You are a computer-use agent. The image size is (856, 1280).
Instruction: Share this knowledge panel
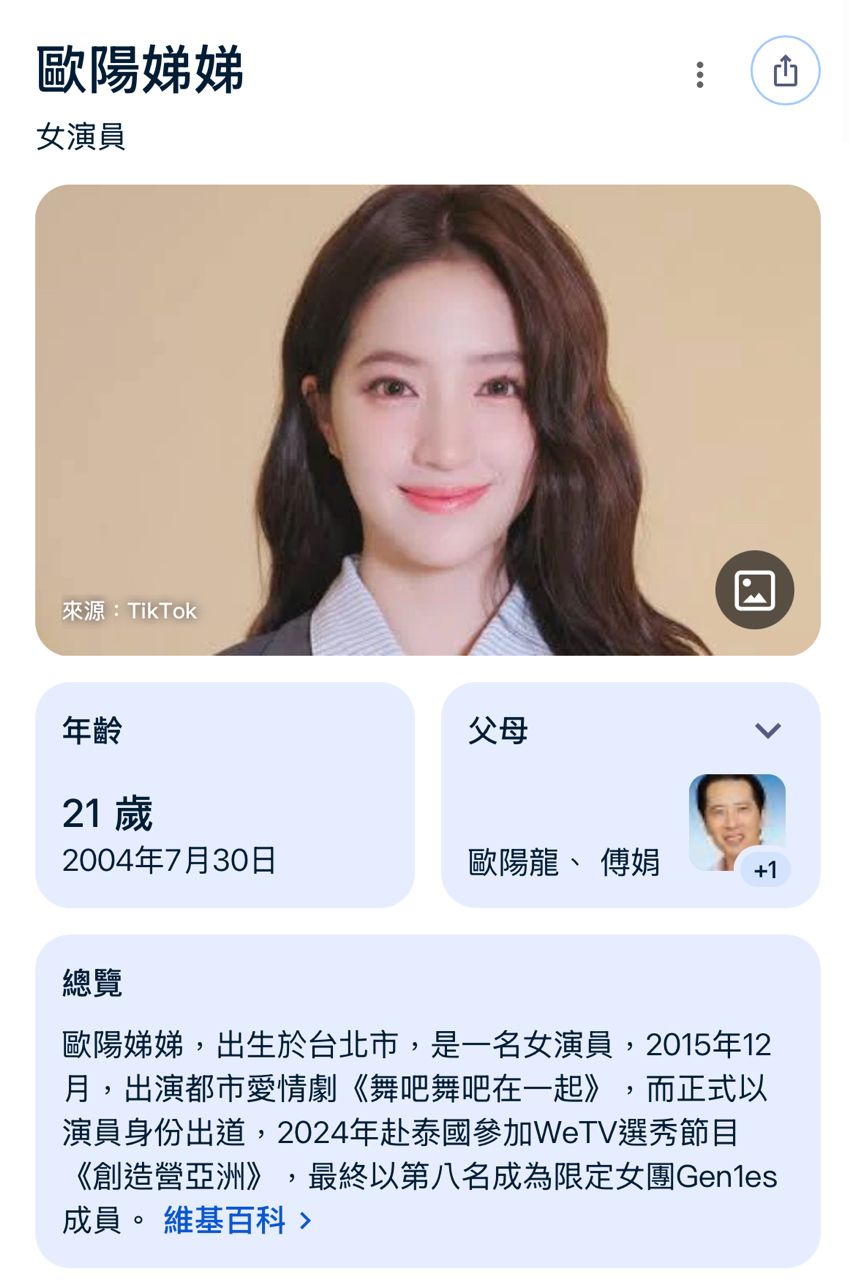[785, 71]
